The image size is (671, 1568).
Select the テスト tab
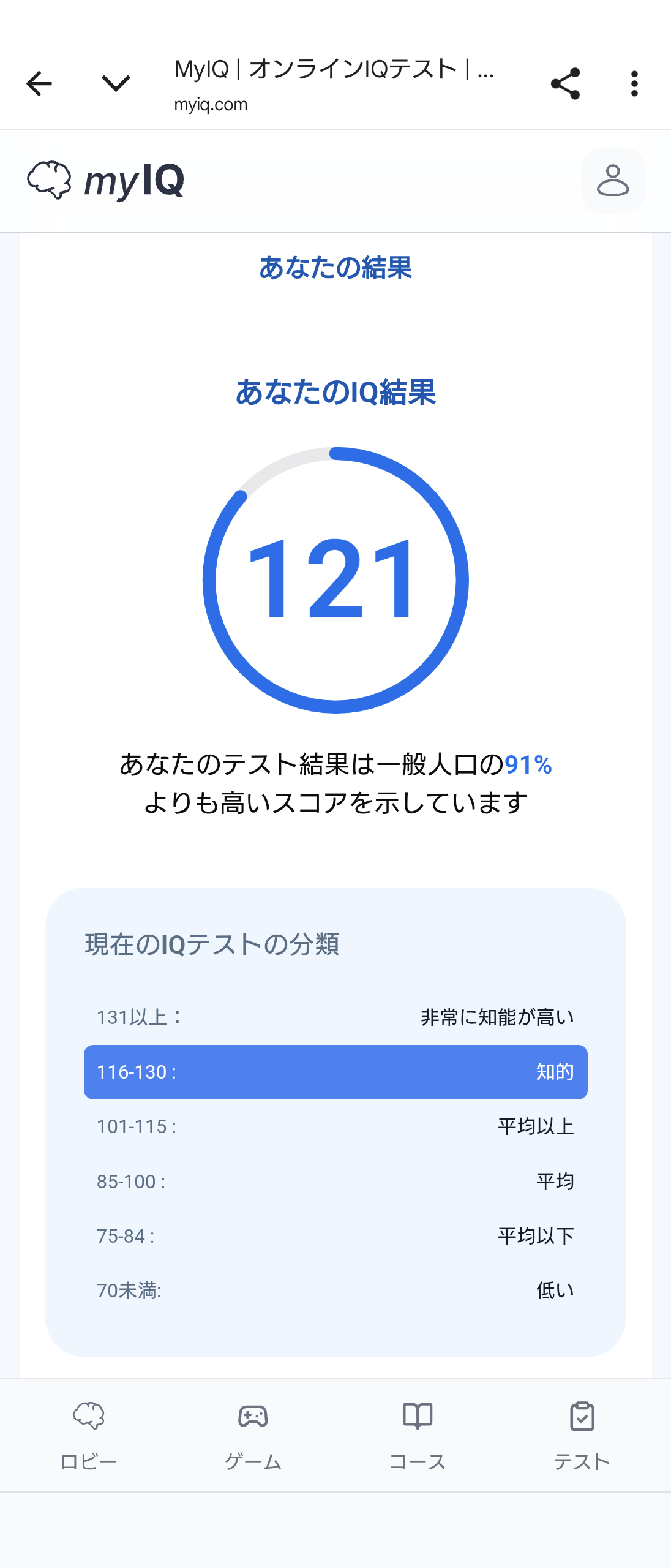[x=582, y=1434]
